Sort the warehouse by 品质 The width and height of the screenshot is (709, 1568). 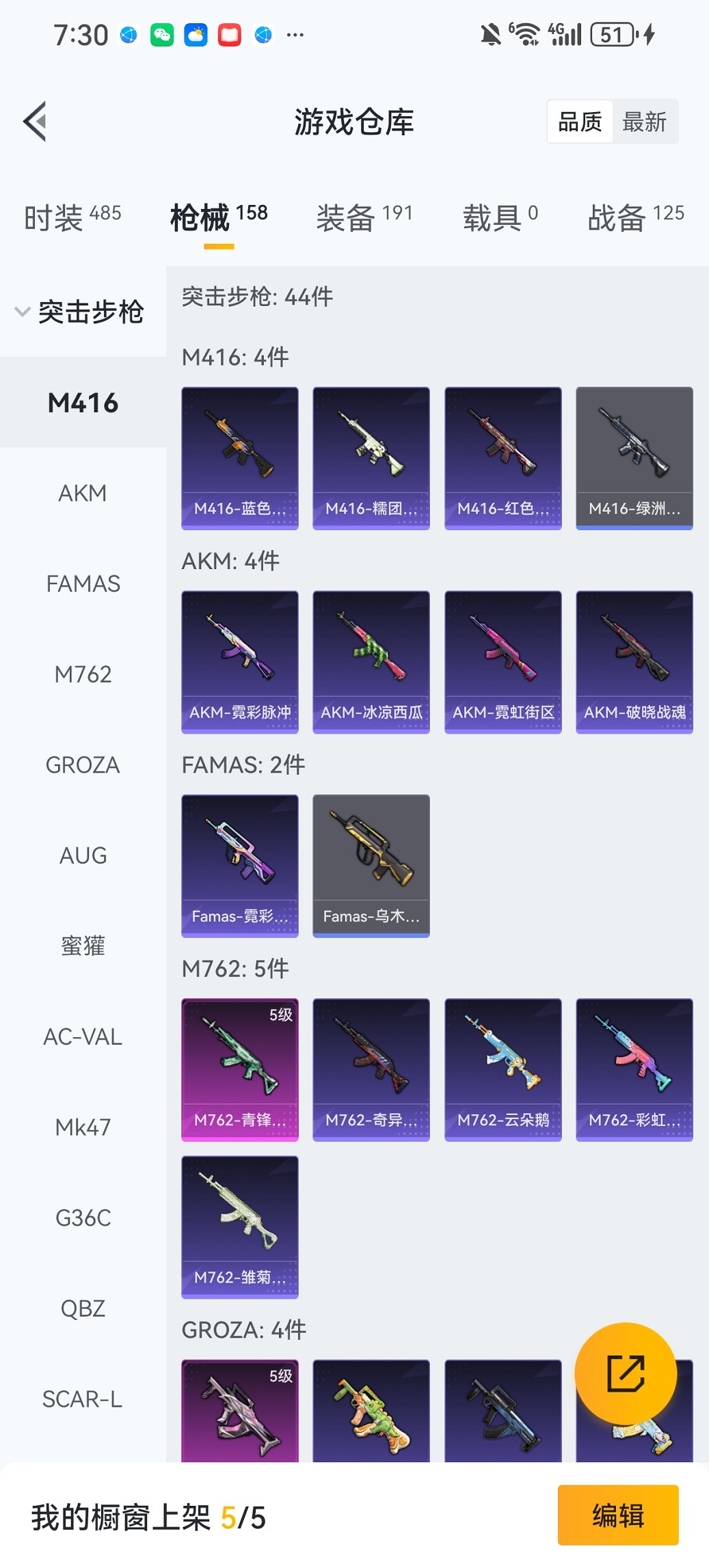click(580, 122)
